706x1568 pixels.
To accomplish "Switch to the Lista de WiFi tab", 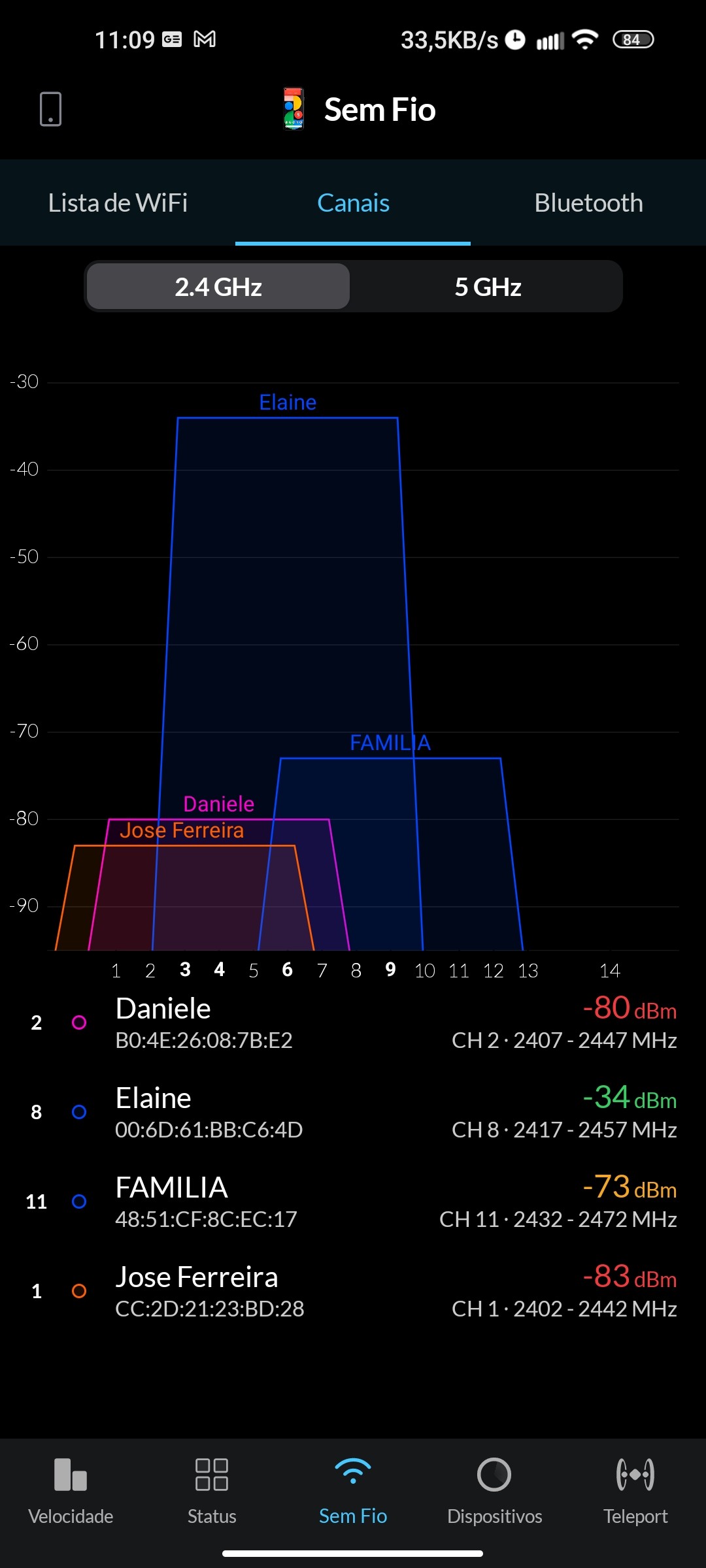I will 118,203.
